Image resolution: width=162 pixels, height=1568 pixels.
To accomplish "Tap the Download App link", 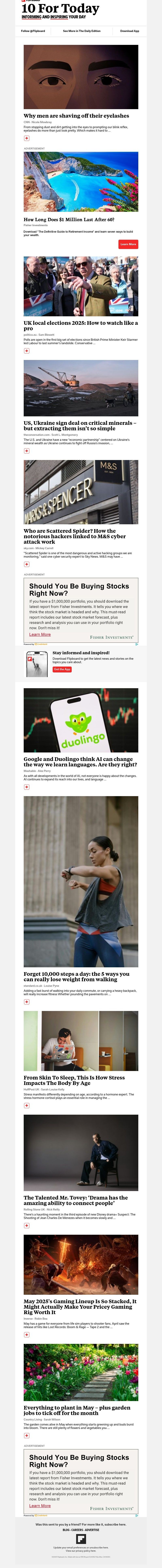I will [x=129, y=31].
